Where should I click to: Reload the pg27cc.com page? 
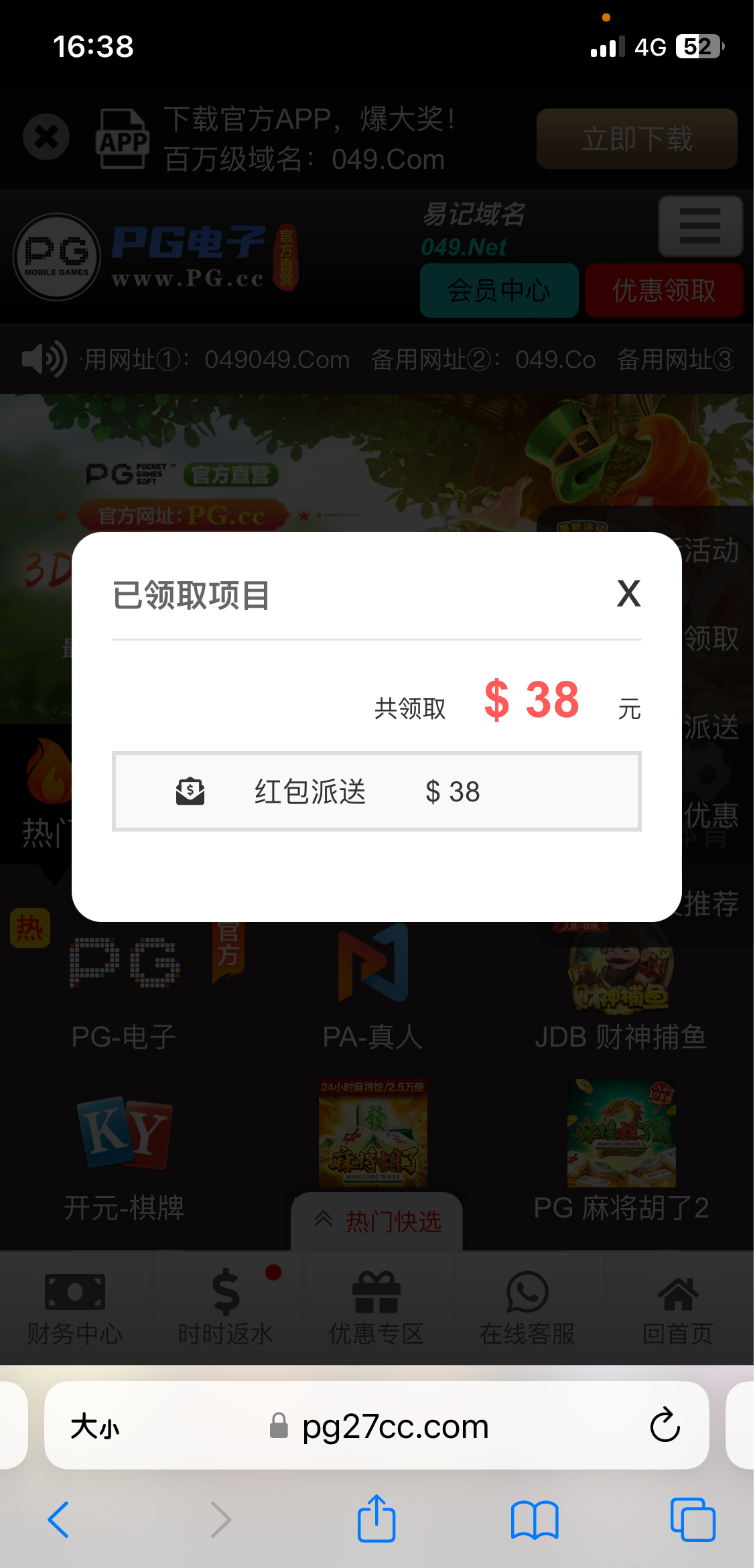point(665,1425)
